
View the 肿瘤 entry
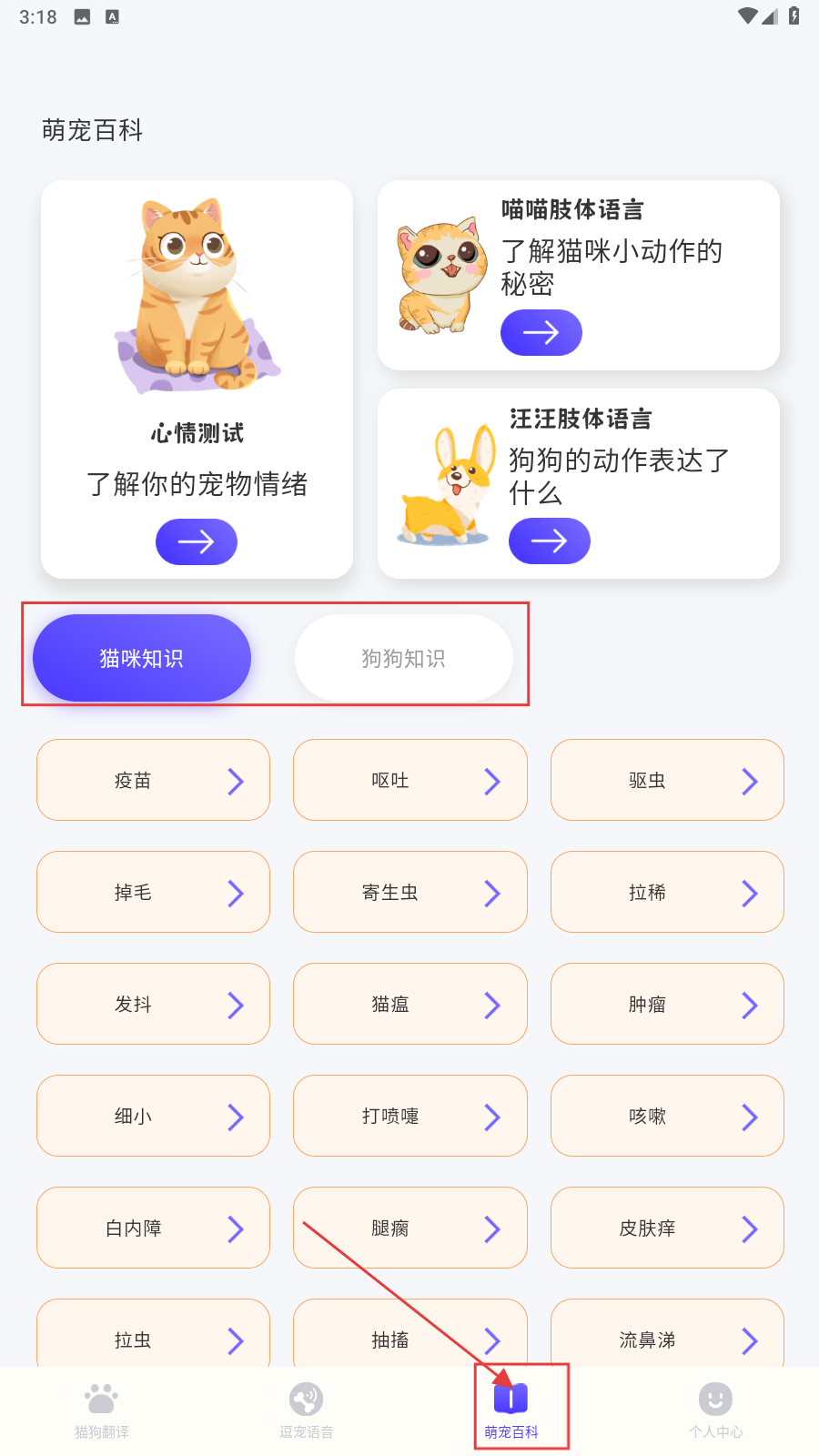pyautogui.click(x=667, y=1005)
